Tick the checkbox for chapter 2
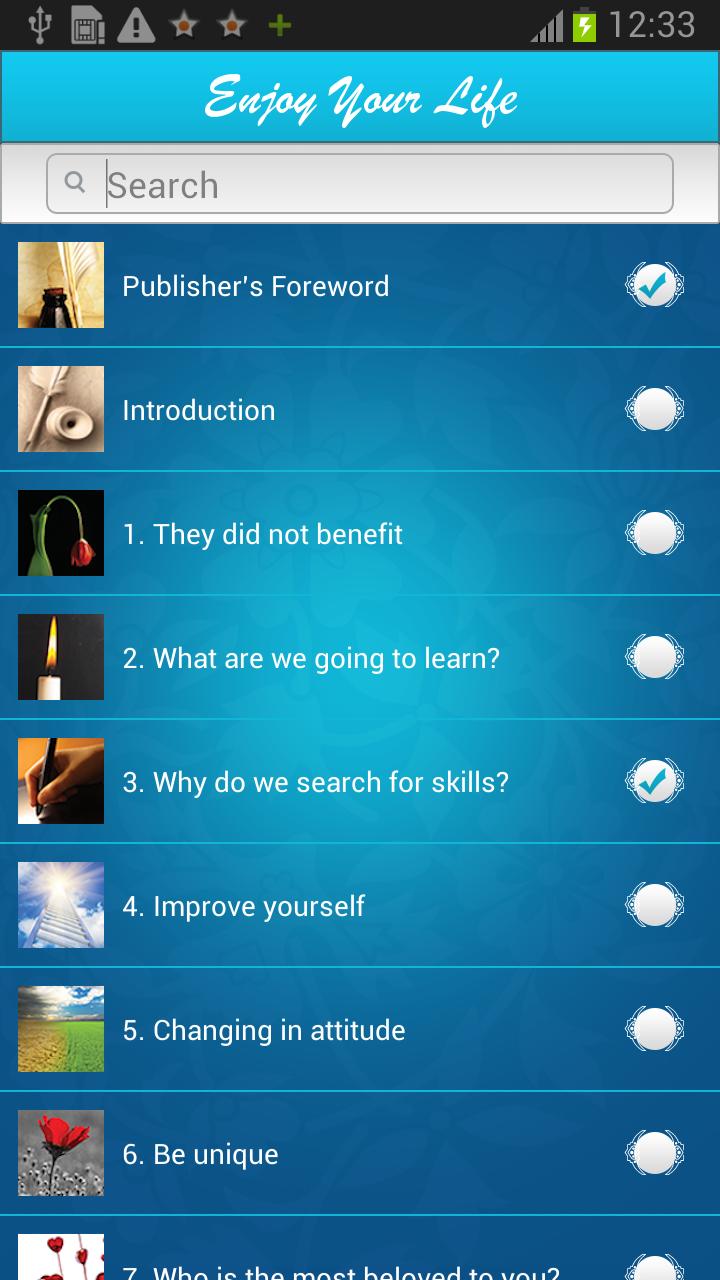The width and height of the screenshot is (720, 1280). tap(655, 658)
